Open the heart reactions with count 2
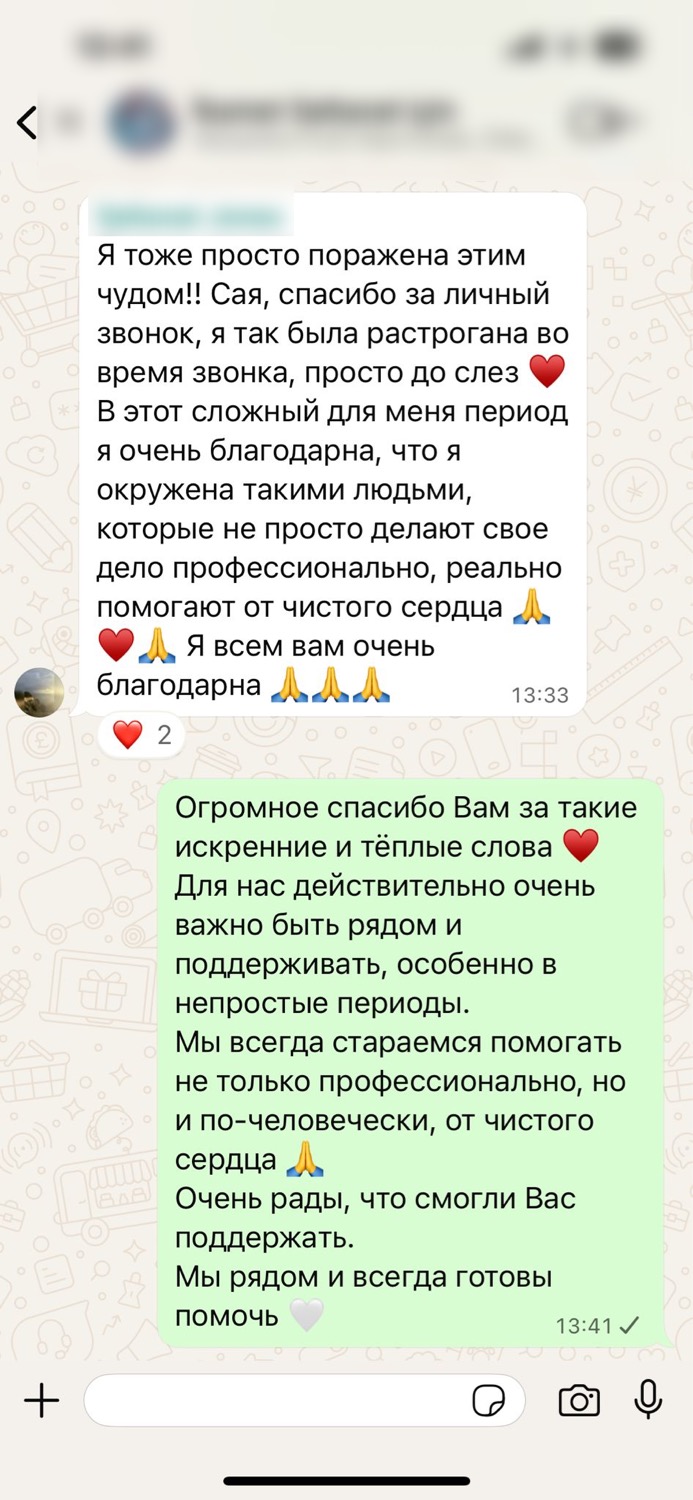Image resolution: width=693 pixels, height=1500 pixels. coord(142,736)
